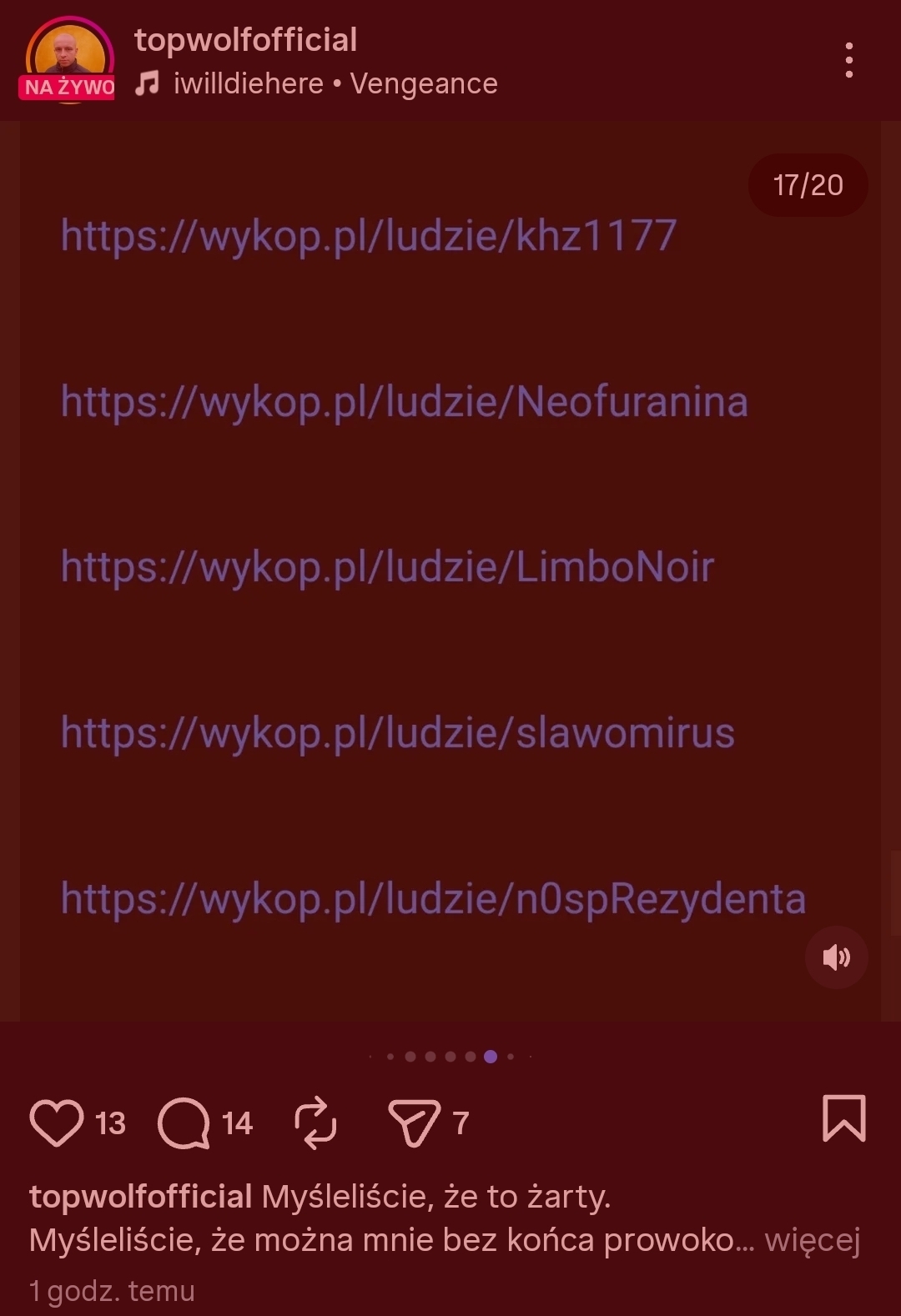The image size is (901, 1316).
Task: Open the comments on this post
Action: [184, 1123]
